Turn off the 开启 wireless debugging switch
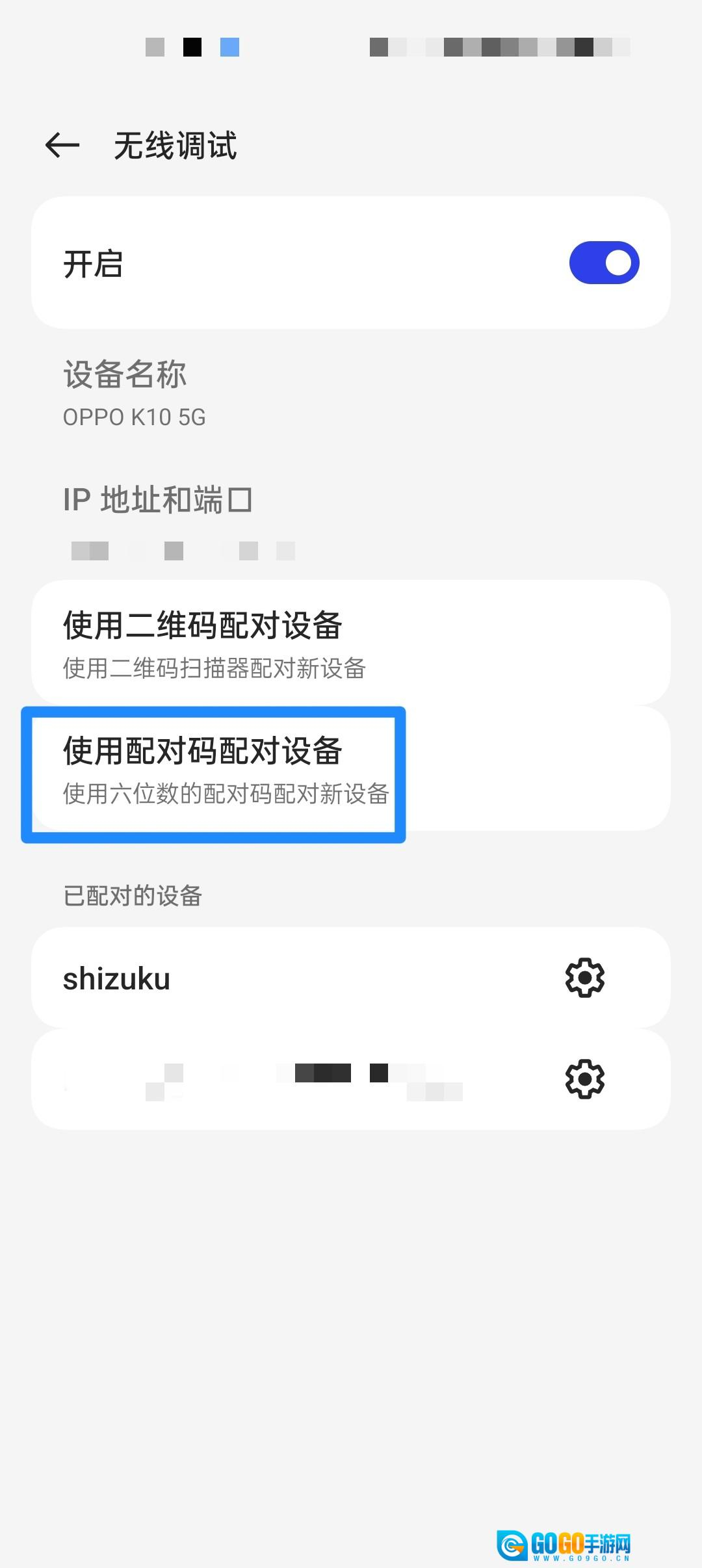Image resolution: width=702 pixels, height=1568 pixels. tap(604, 263)
